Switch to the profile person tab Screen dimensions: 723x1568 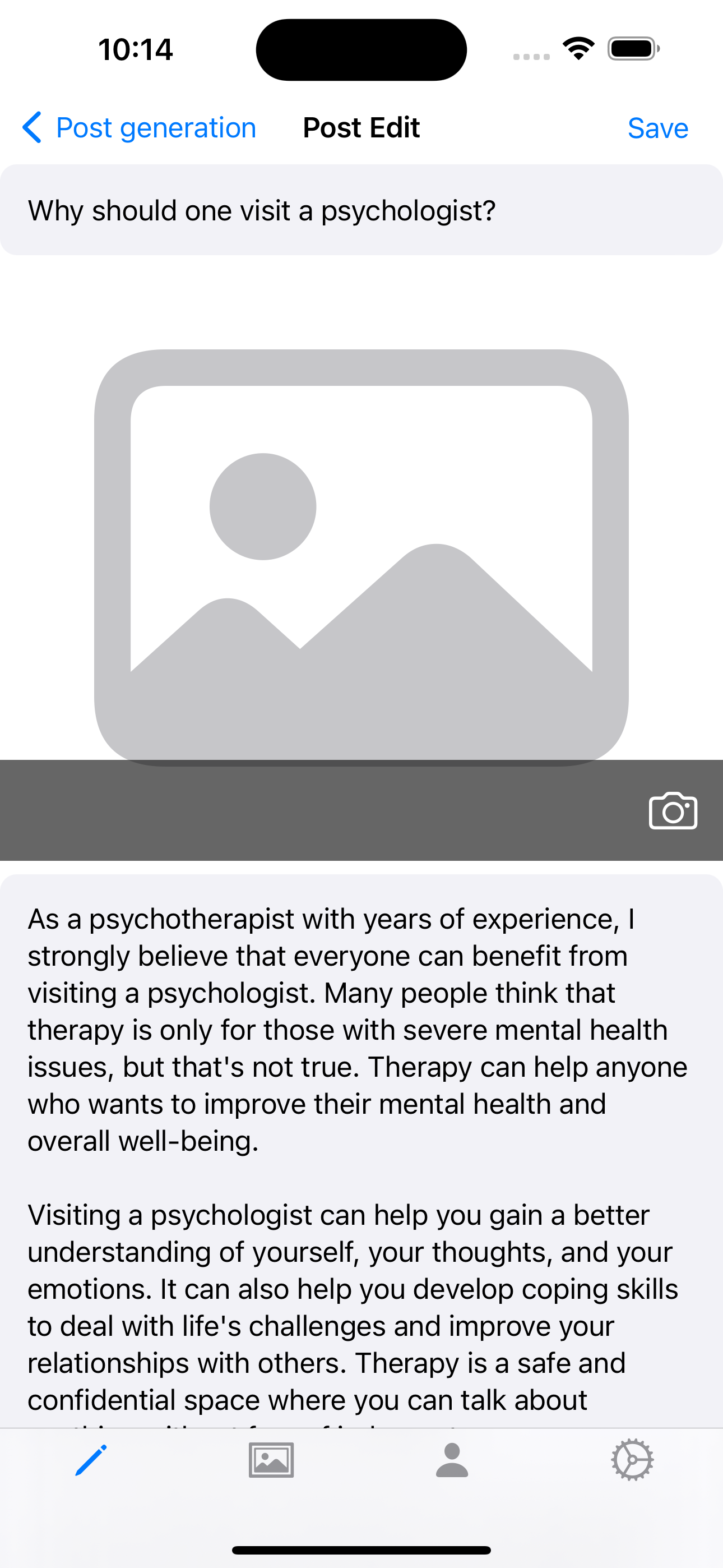[452, 1460]
